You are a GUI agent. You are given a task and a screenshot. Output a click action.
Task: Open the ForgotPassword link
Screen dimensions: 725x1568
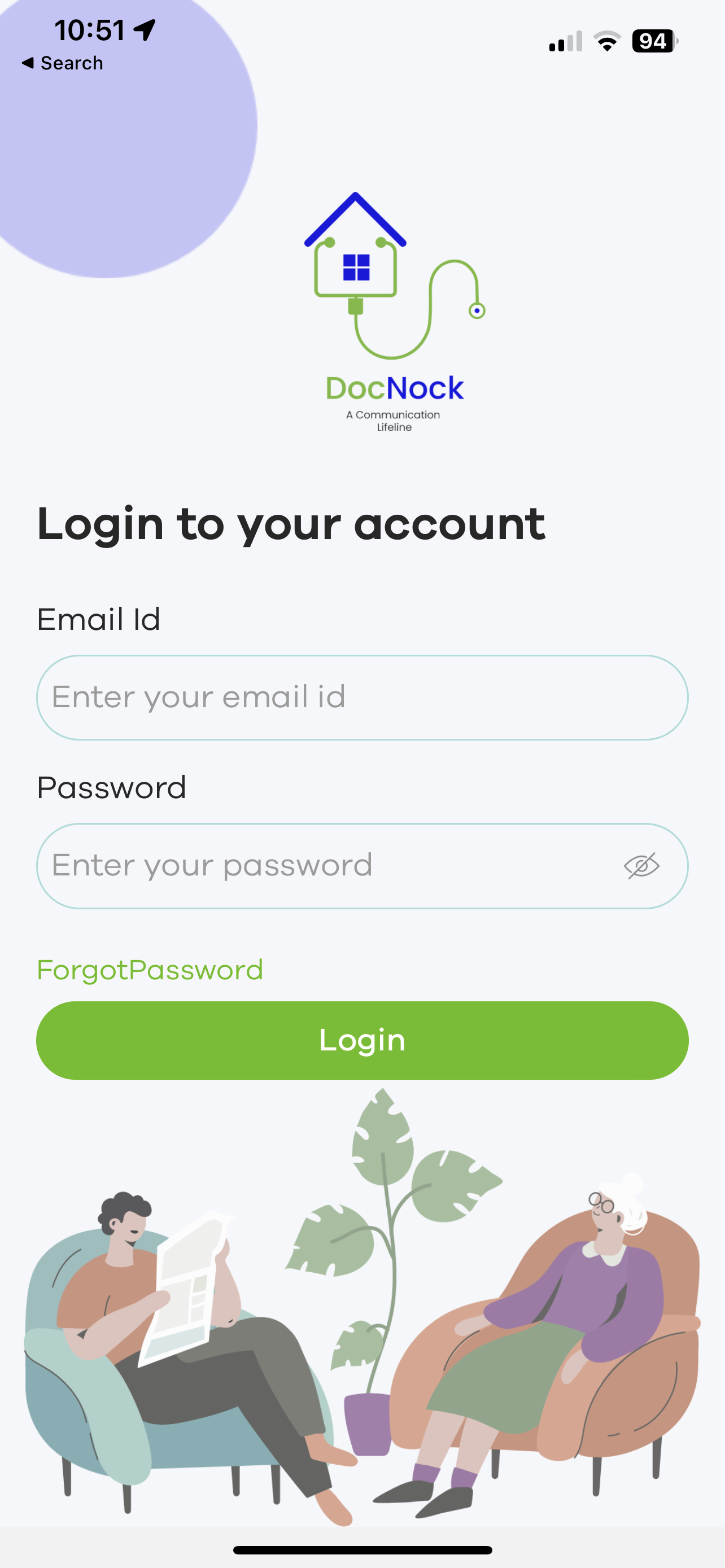(150, 970)
